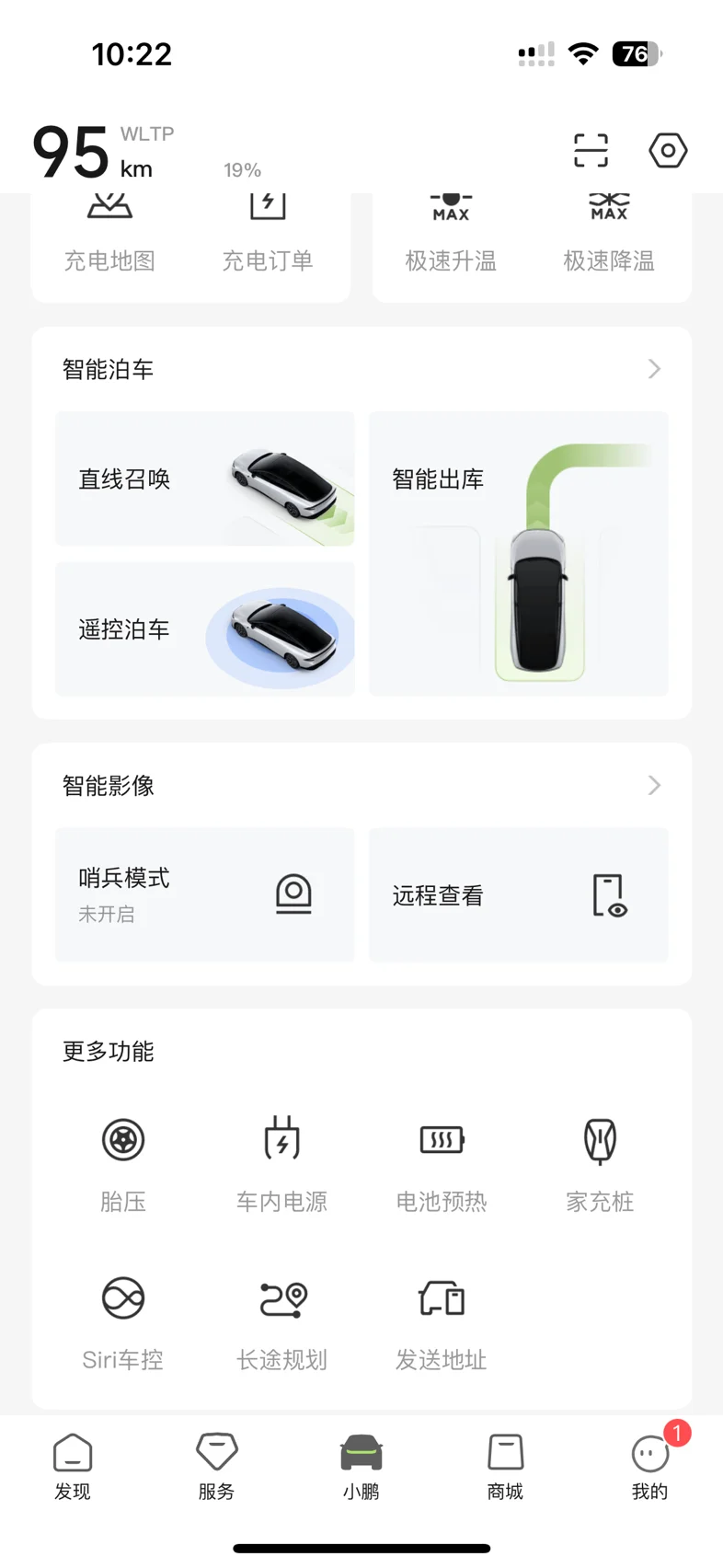
Task: Open the scan icon in the header
Action: 591,150
